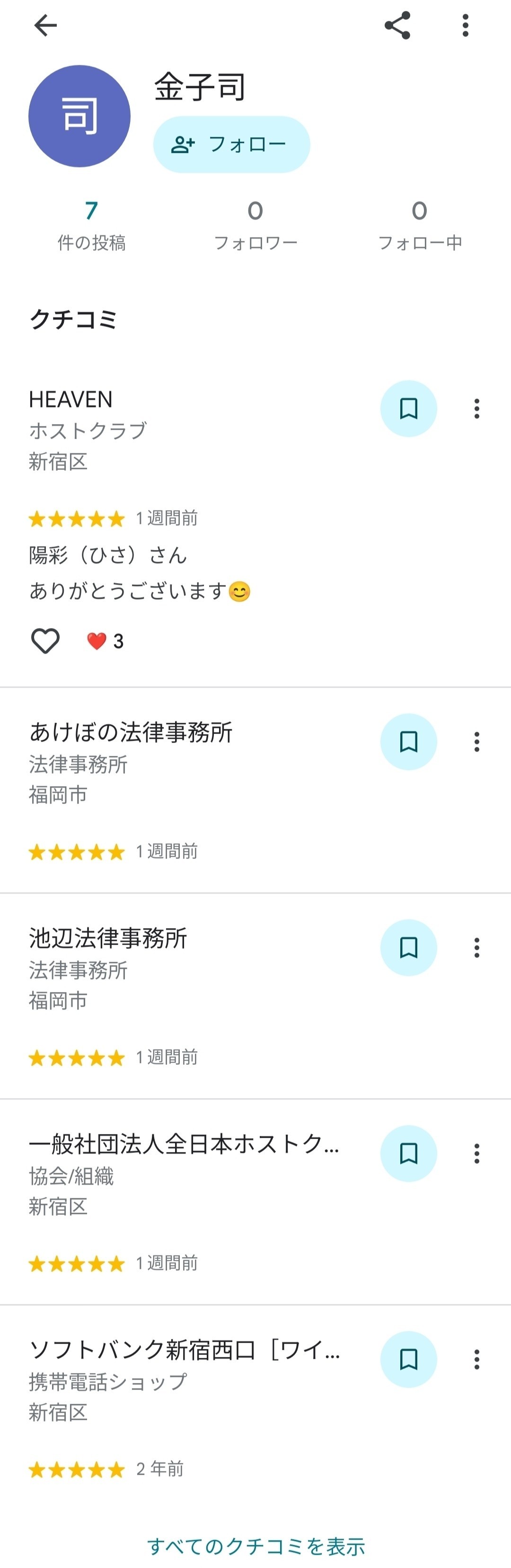Open more options for 池辺法律事務所 review

pyautogui.click(x=477, y=947)
